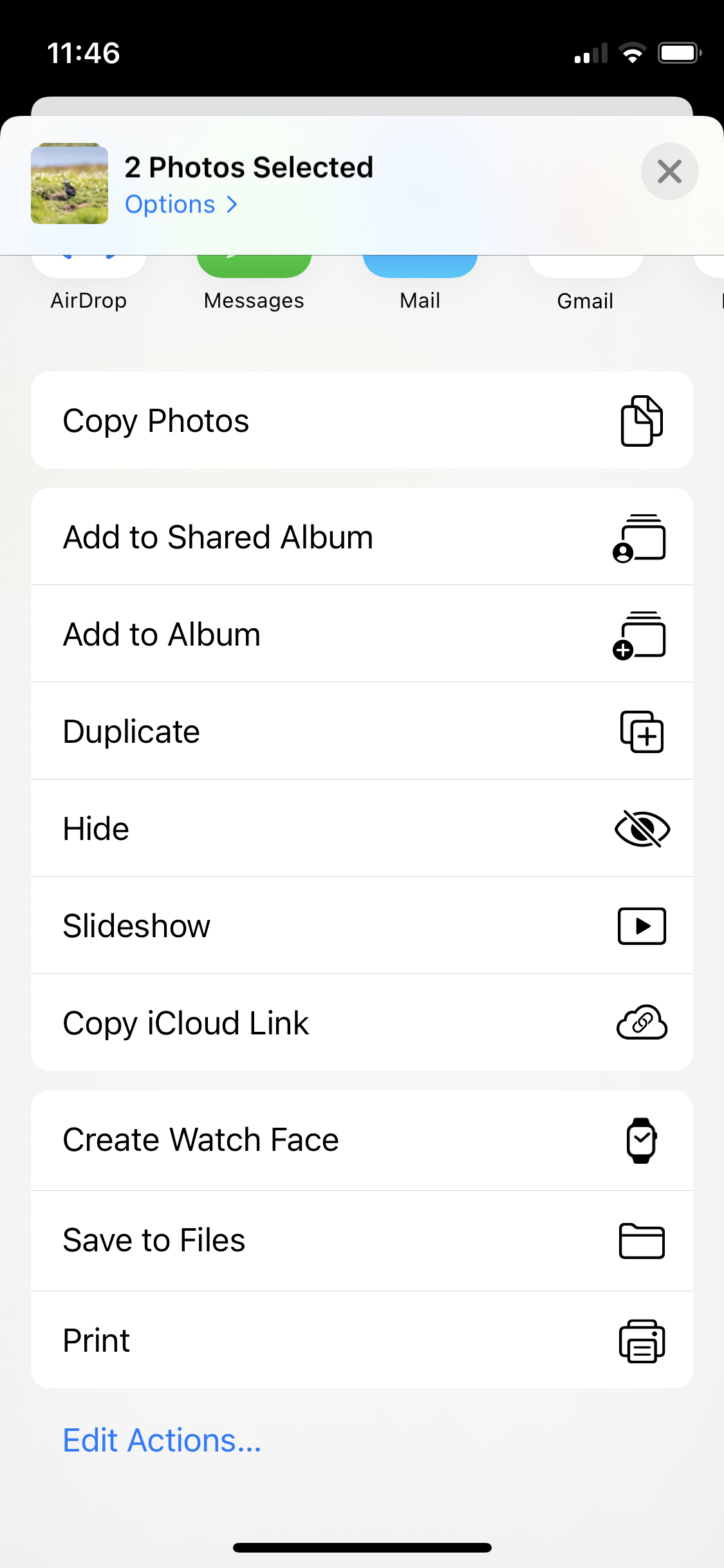The width and height of the screenshot is (724, 1568).
Task: Tap the Apple Watch face icon
Action: (x=642, y=1139)
